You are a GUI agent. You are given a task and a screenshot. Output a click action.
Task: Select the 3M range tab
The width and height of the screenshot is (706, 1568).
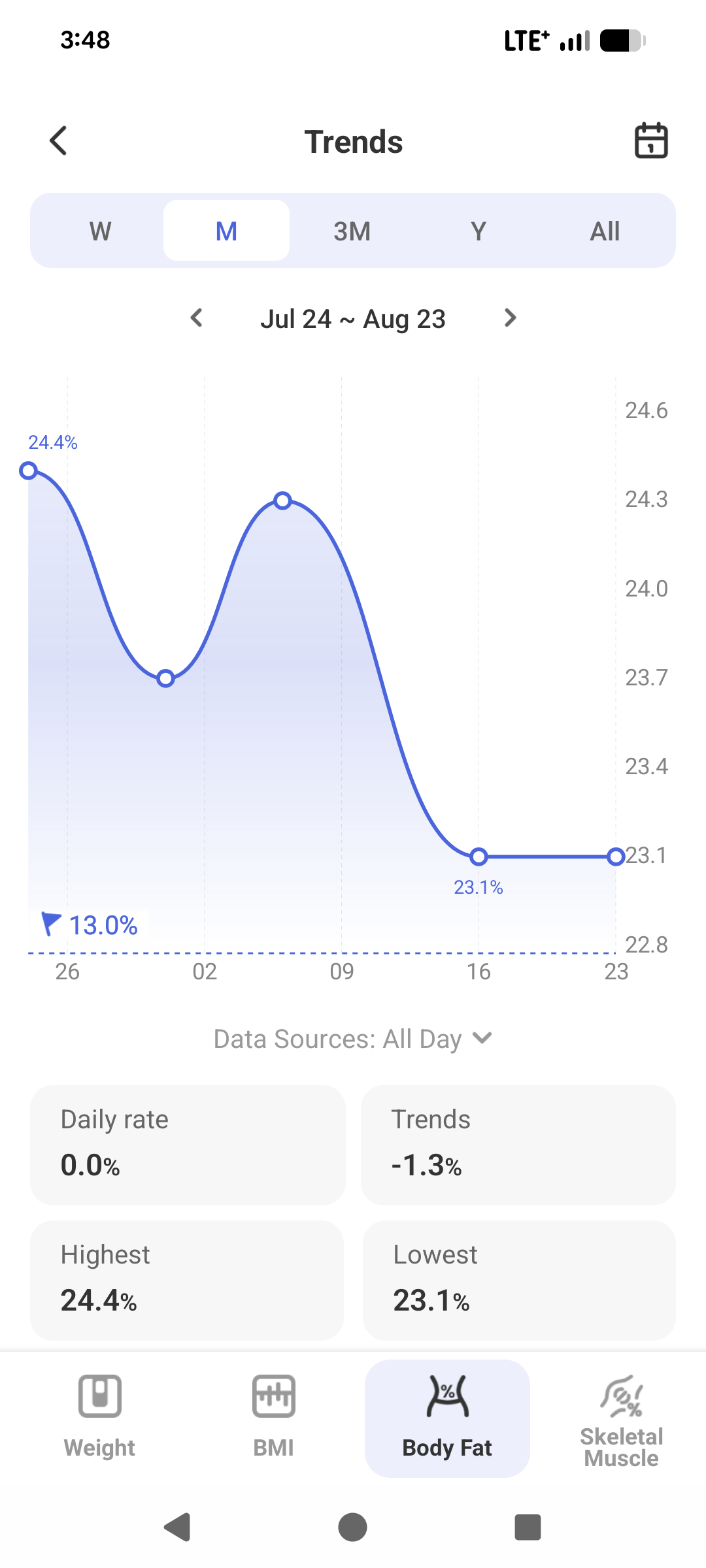pyautogui.click(x=352, y=231)
